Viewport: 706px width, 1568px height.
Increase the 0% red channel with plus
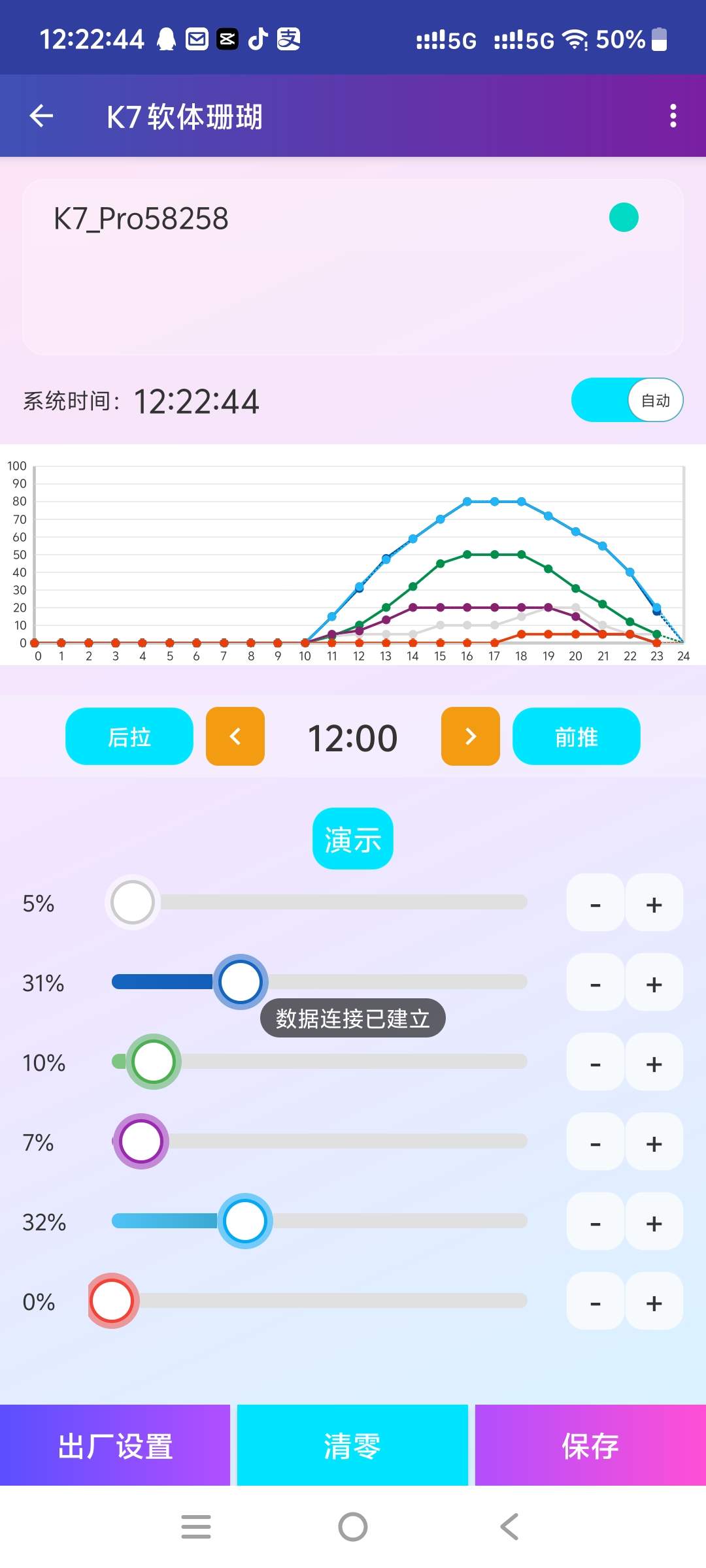pyautogui.click(x=654, y=1301)
